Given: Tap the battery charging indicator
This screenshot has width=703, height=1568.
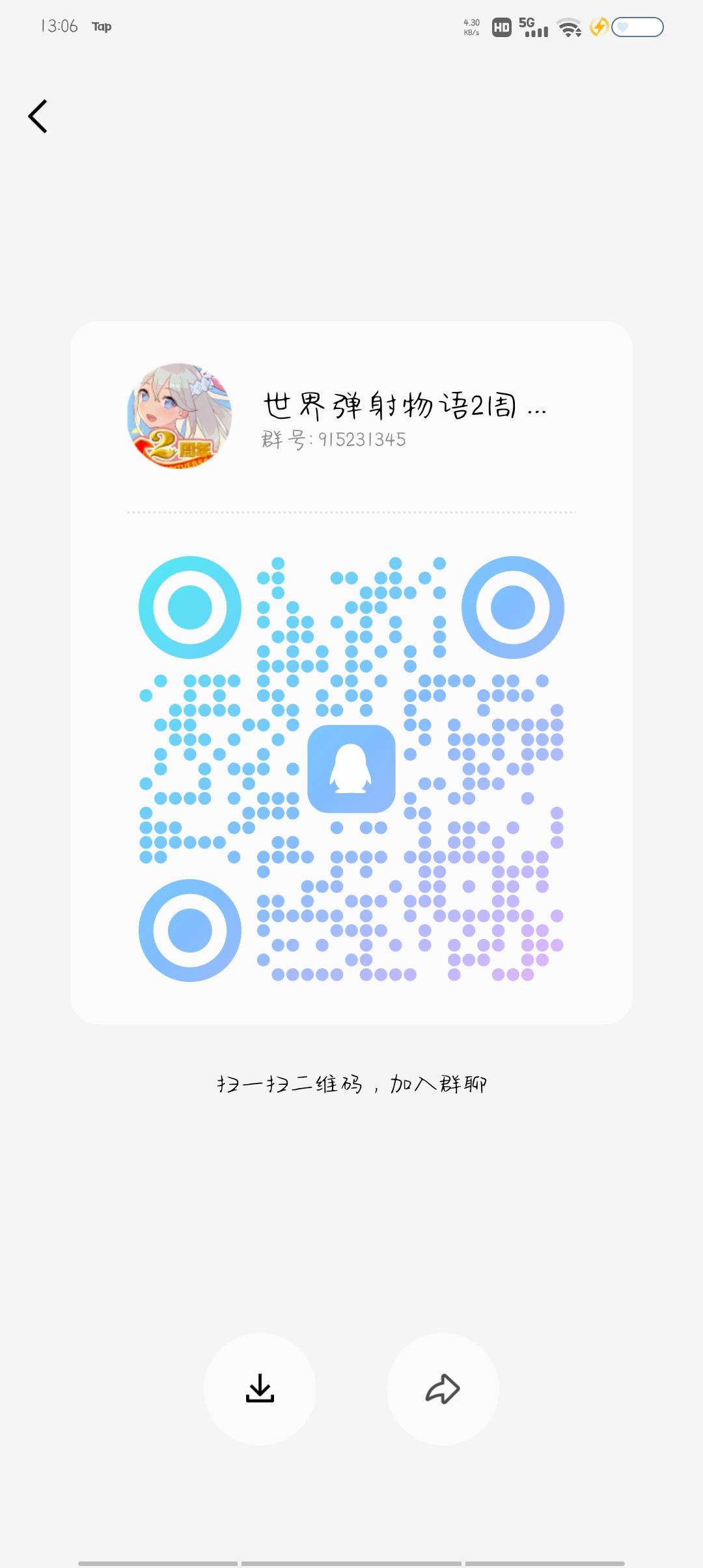Looking at the screenshot, I should (600, 28).
